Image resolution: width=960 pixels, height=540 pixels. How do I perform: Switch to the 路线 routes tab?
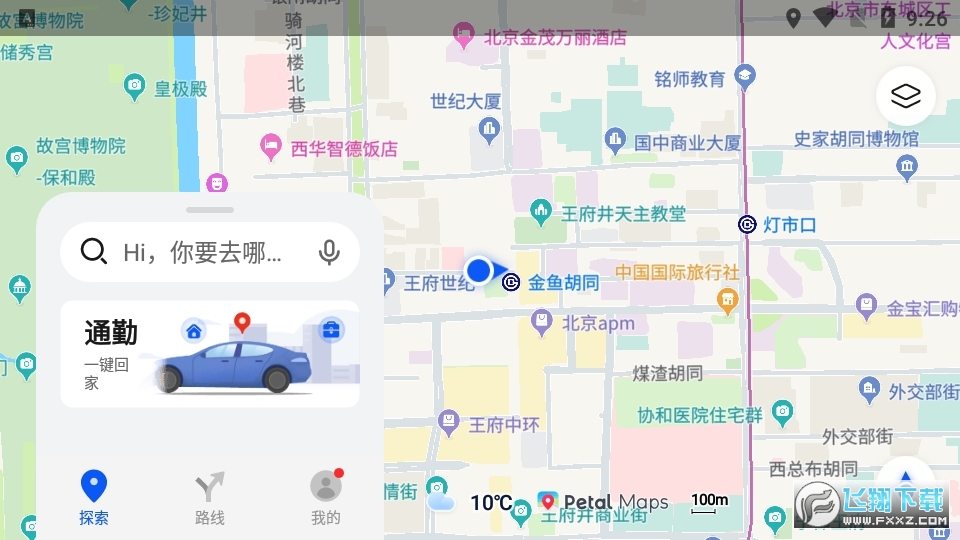click(210, 497)
